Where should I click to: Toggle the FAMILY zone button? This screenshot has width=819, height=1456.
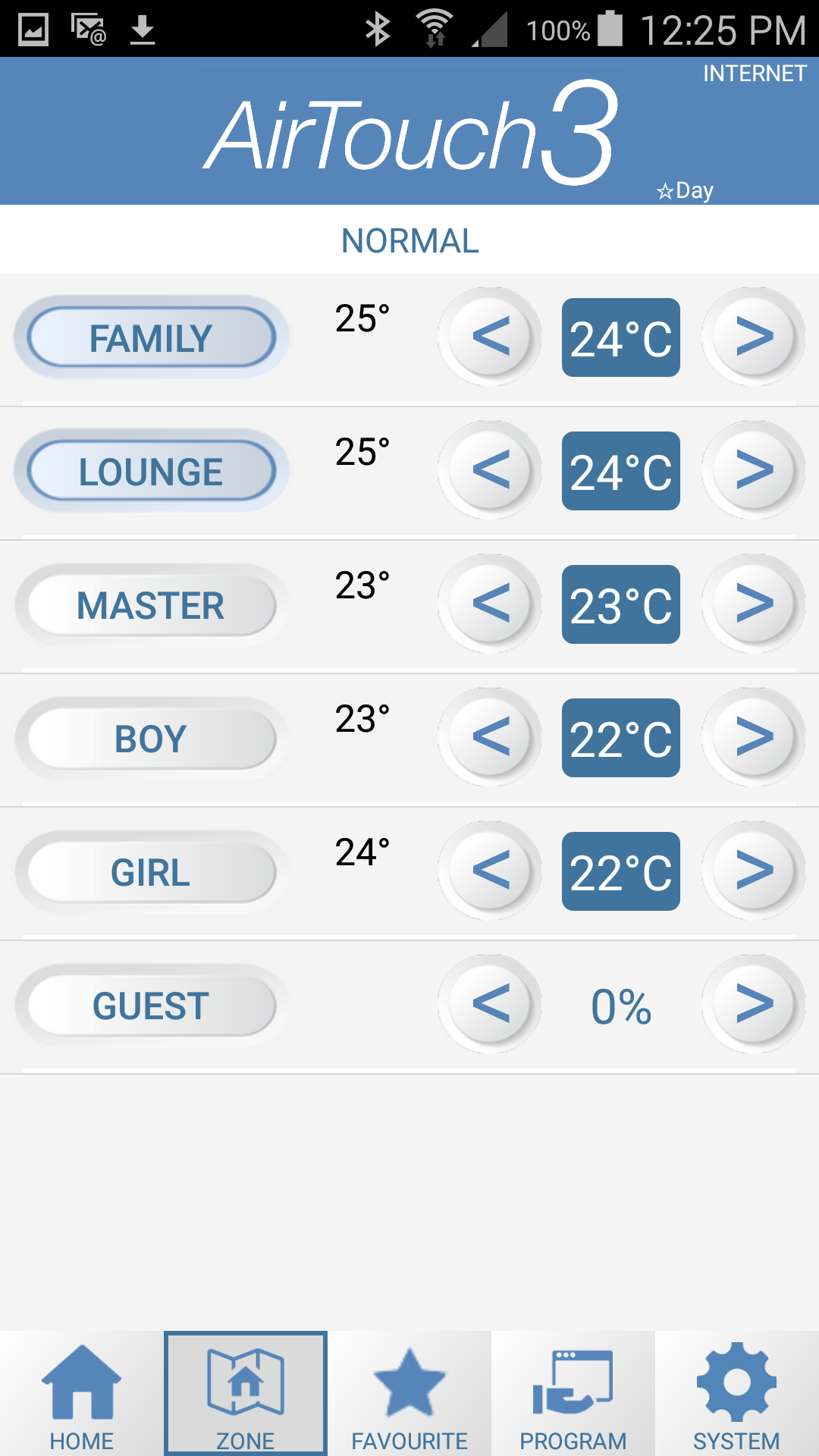tap(151, 337)
